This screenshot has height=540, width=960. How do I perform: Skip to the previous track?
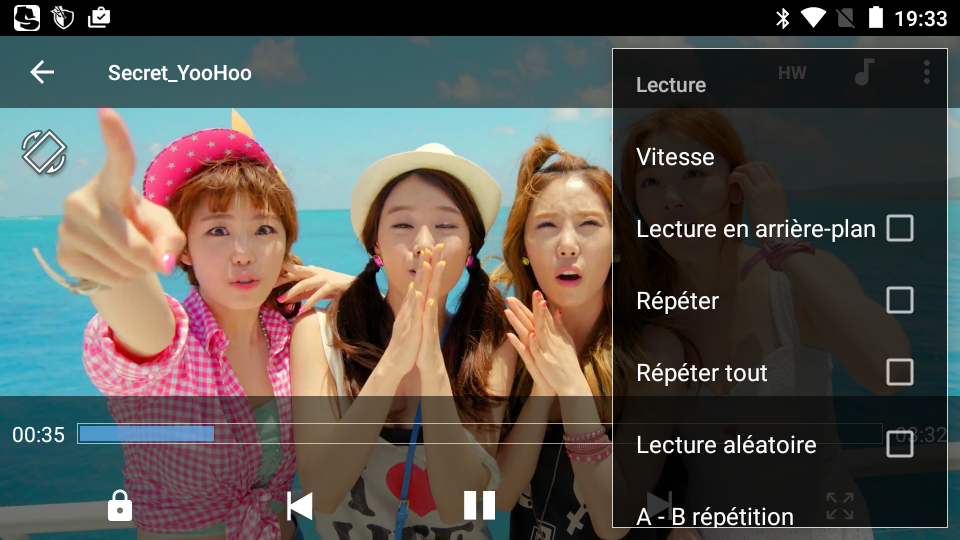[299, 505]
